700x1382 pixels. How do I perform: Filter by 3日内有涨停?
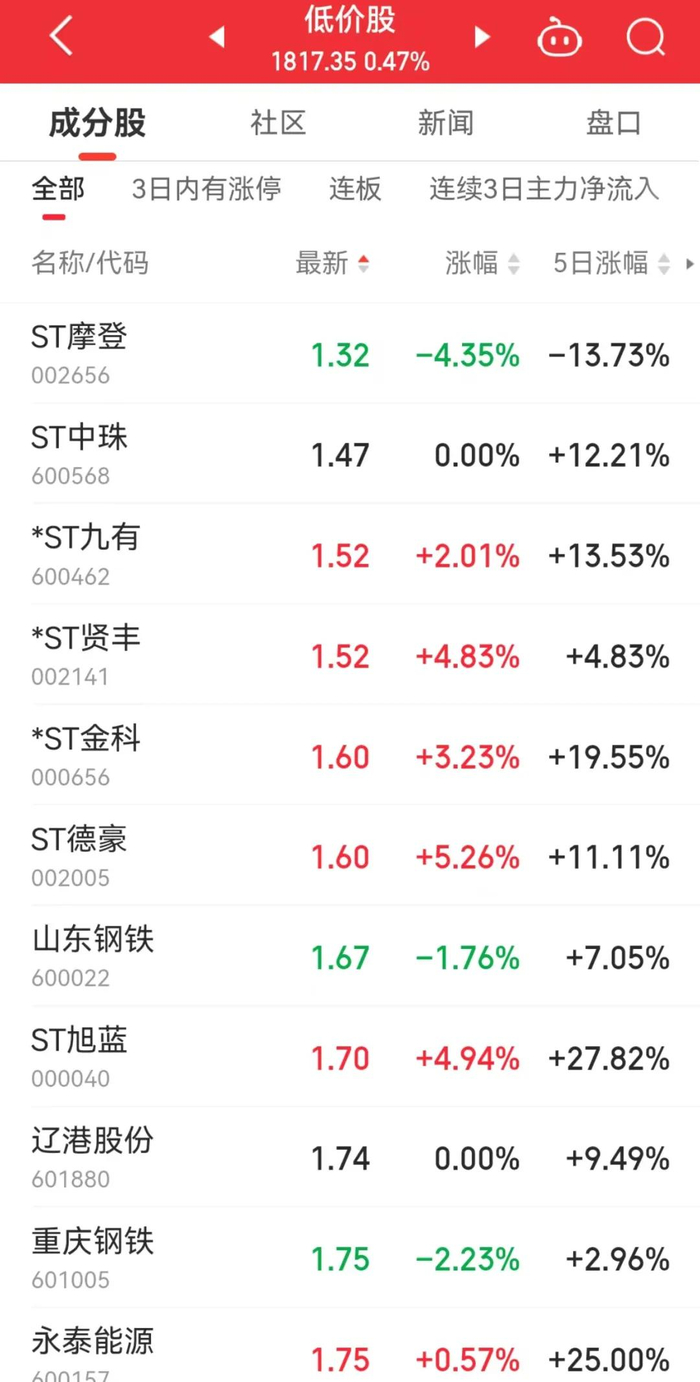click(x=206, y=189)
